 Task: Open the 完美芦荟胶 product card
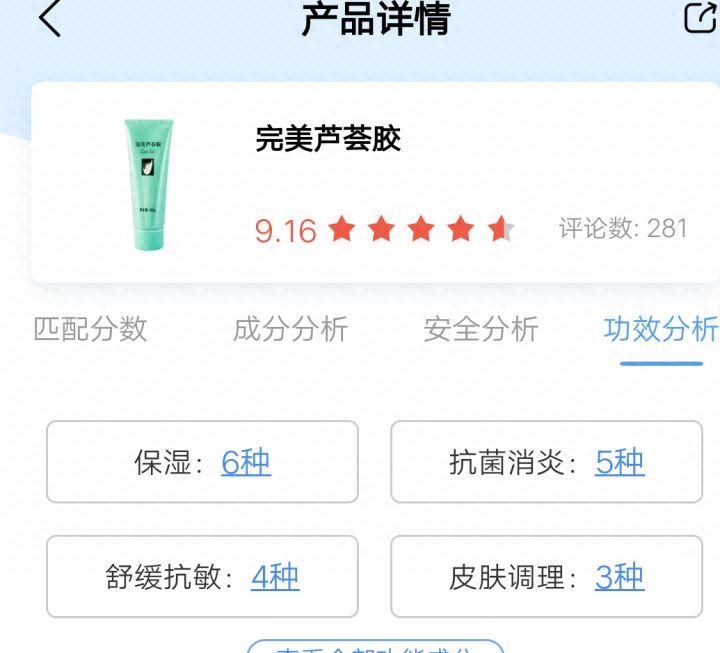click(x=375, y=182)
